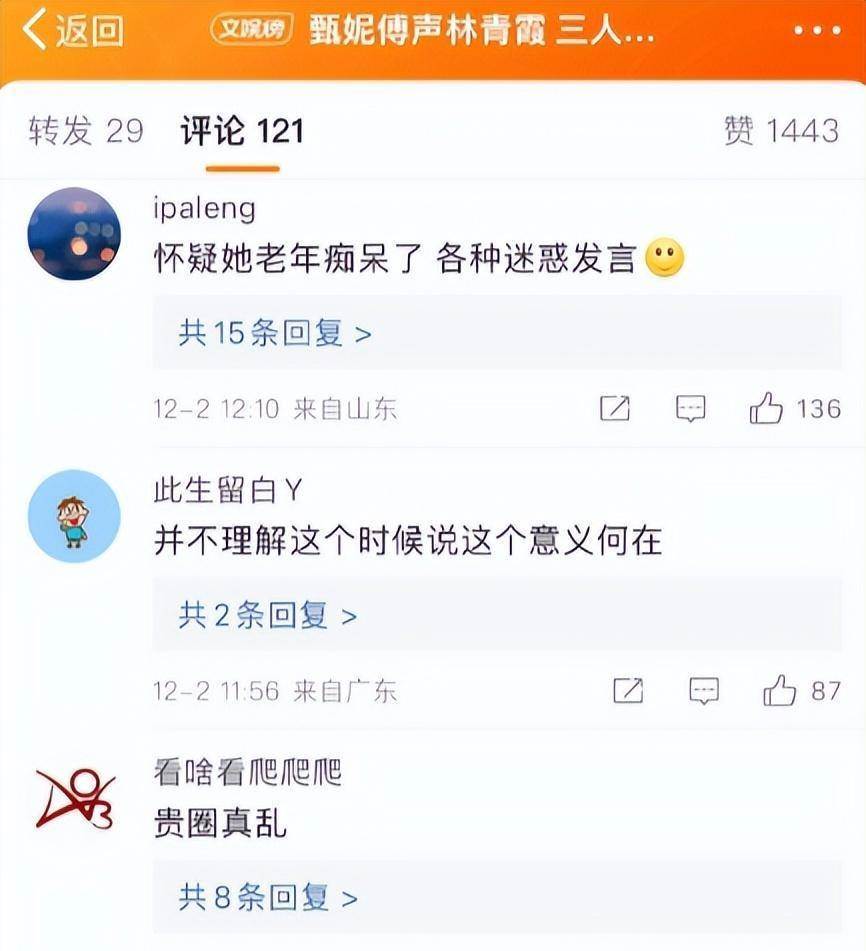866x951 pixels.
Task: Like ipaleng's comment
Action: 768,408
